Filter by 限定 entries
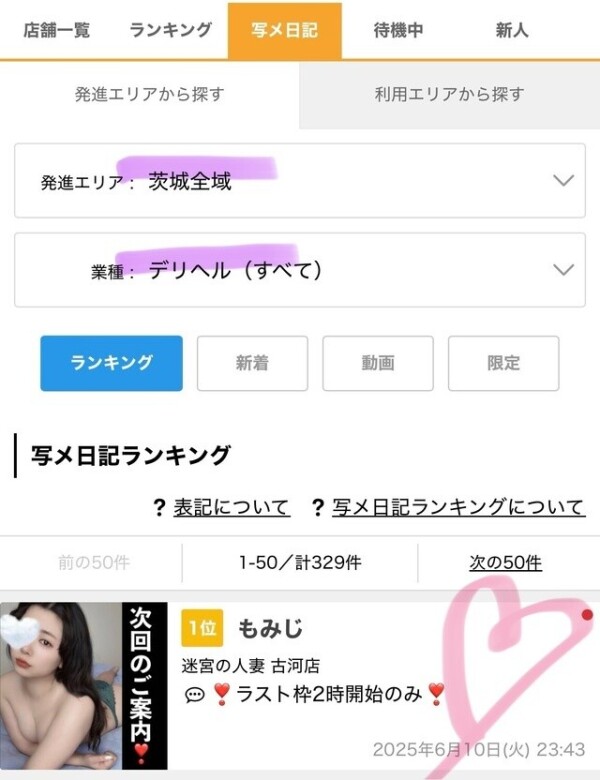The image size is (600, 780). point(503,363)
